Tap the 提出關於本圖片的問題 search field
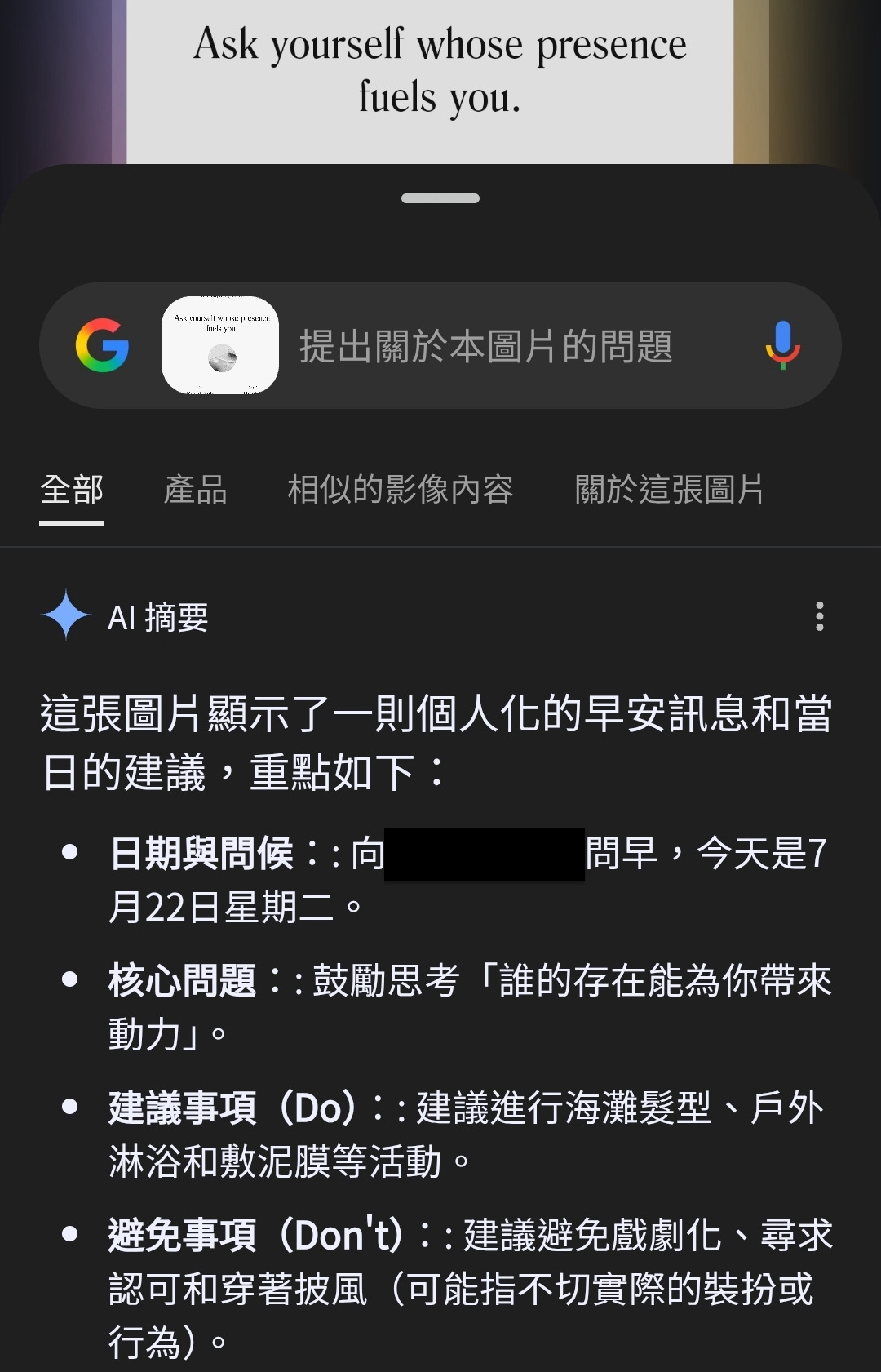The height and width of the screenshot is (1372, 881). click(486, 346)
